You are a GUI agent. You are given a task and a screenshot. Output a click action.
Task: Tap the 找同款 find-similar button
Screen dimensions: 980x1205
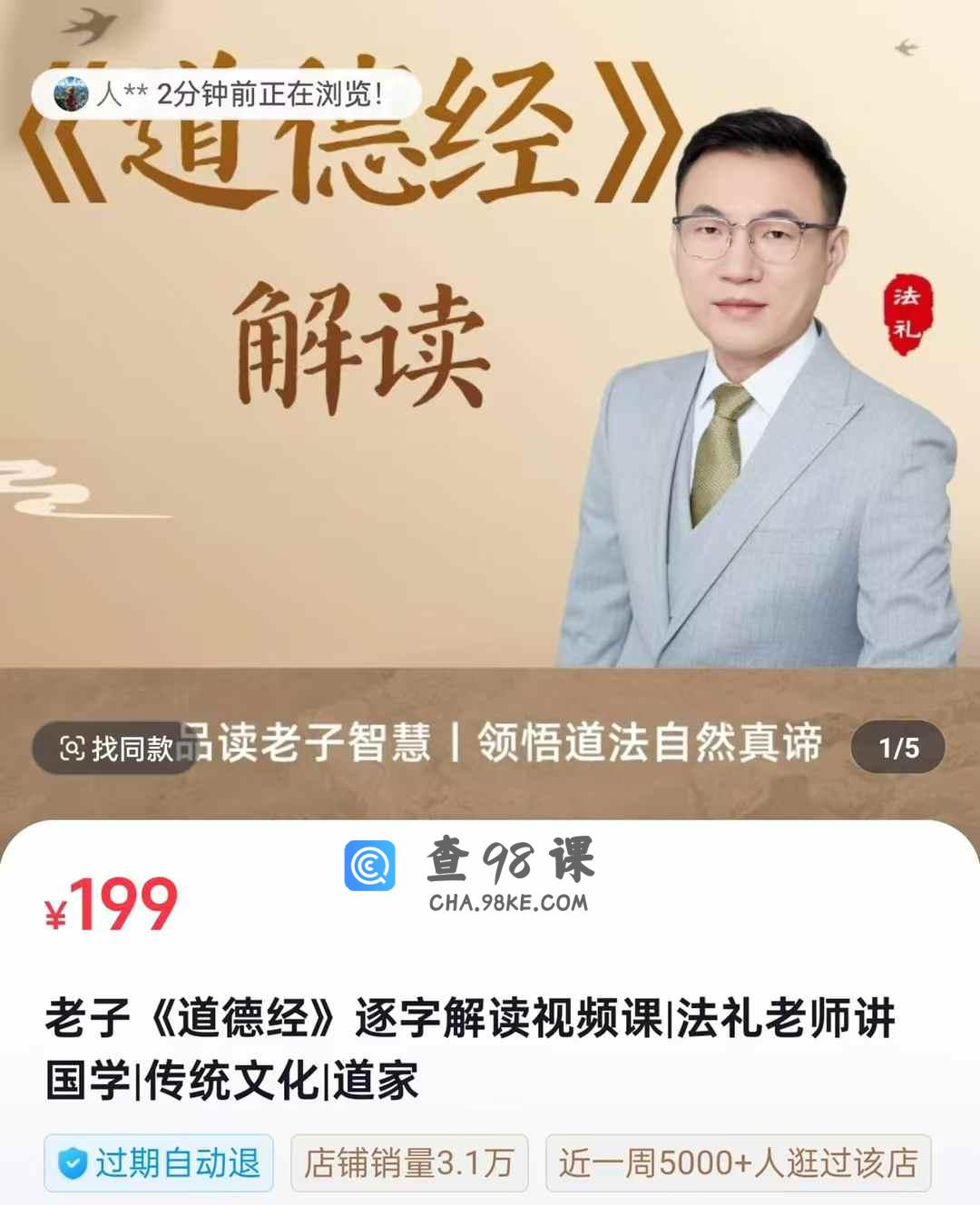coord(116,748)
